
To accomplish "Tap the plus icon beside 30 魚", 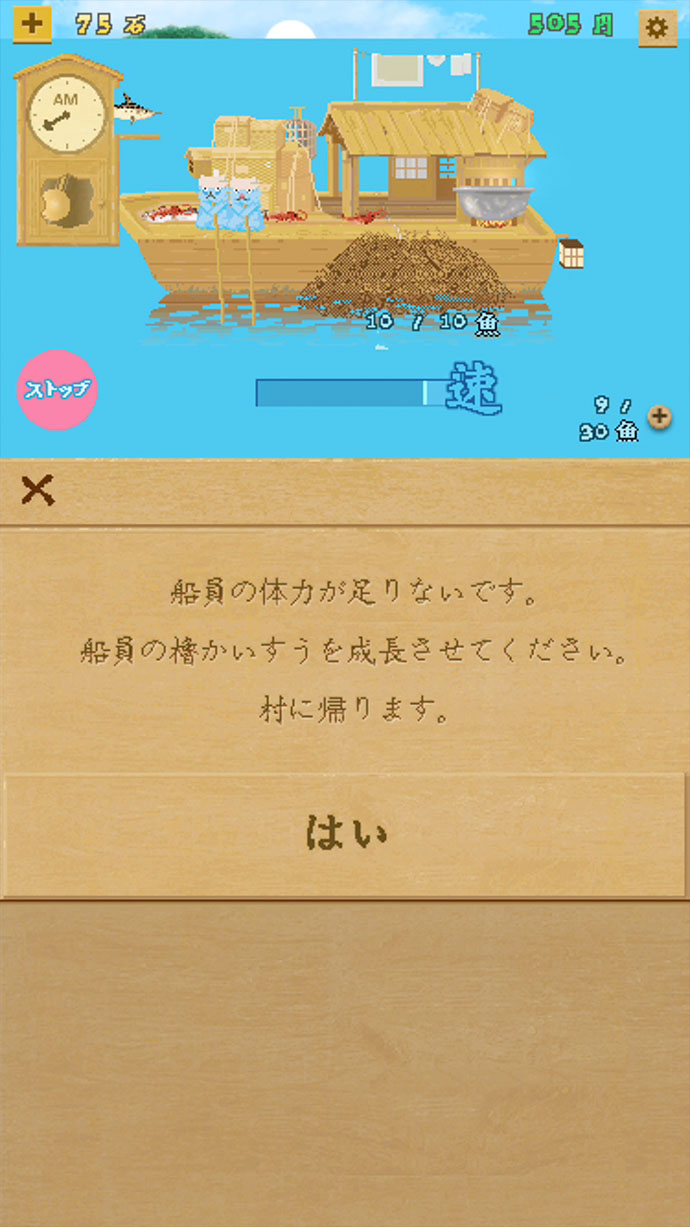I will tap(659, 417).
